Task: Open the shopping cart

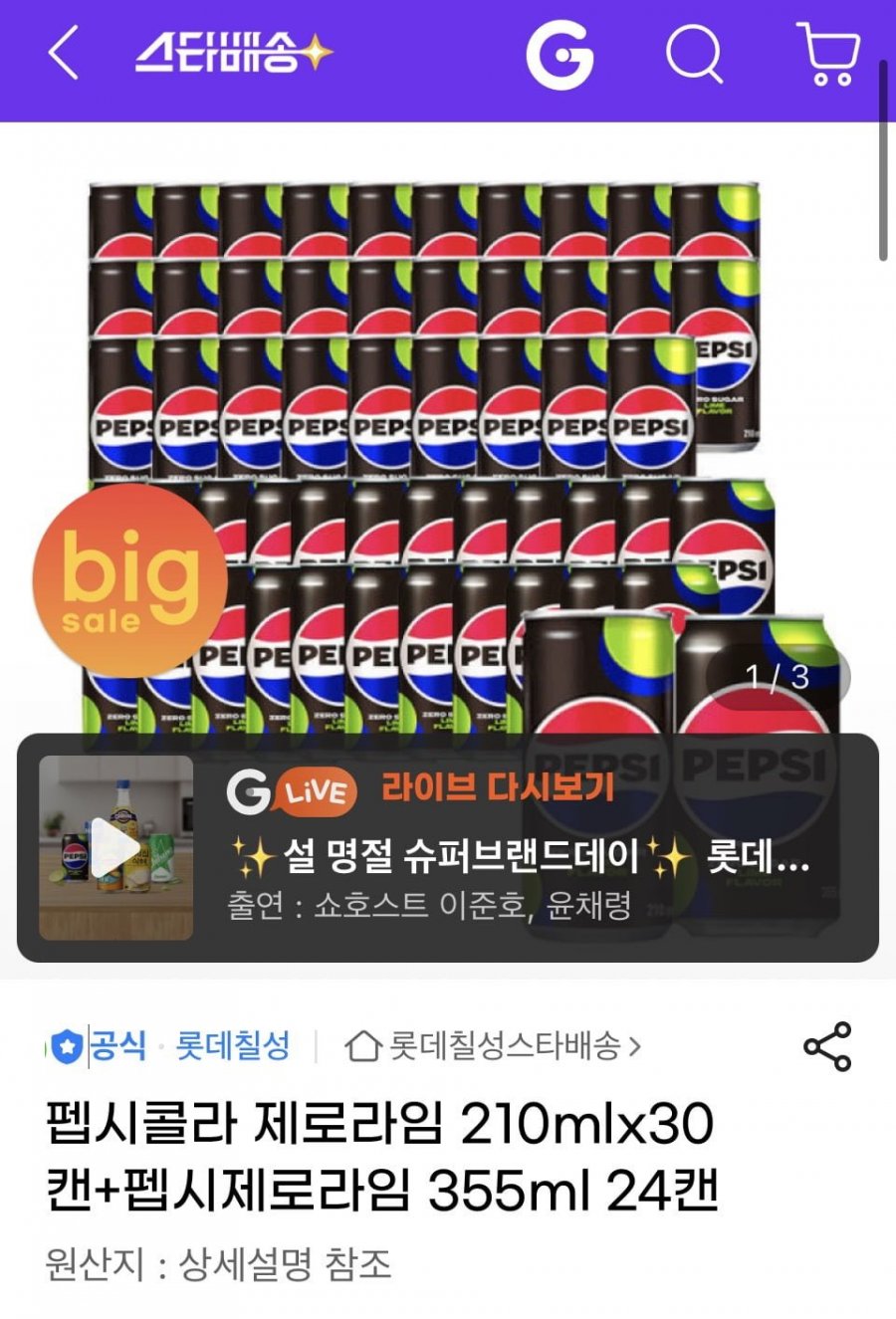Action: [x=829, y=55]
